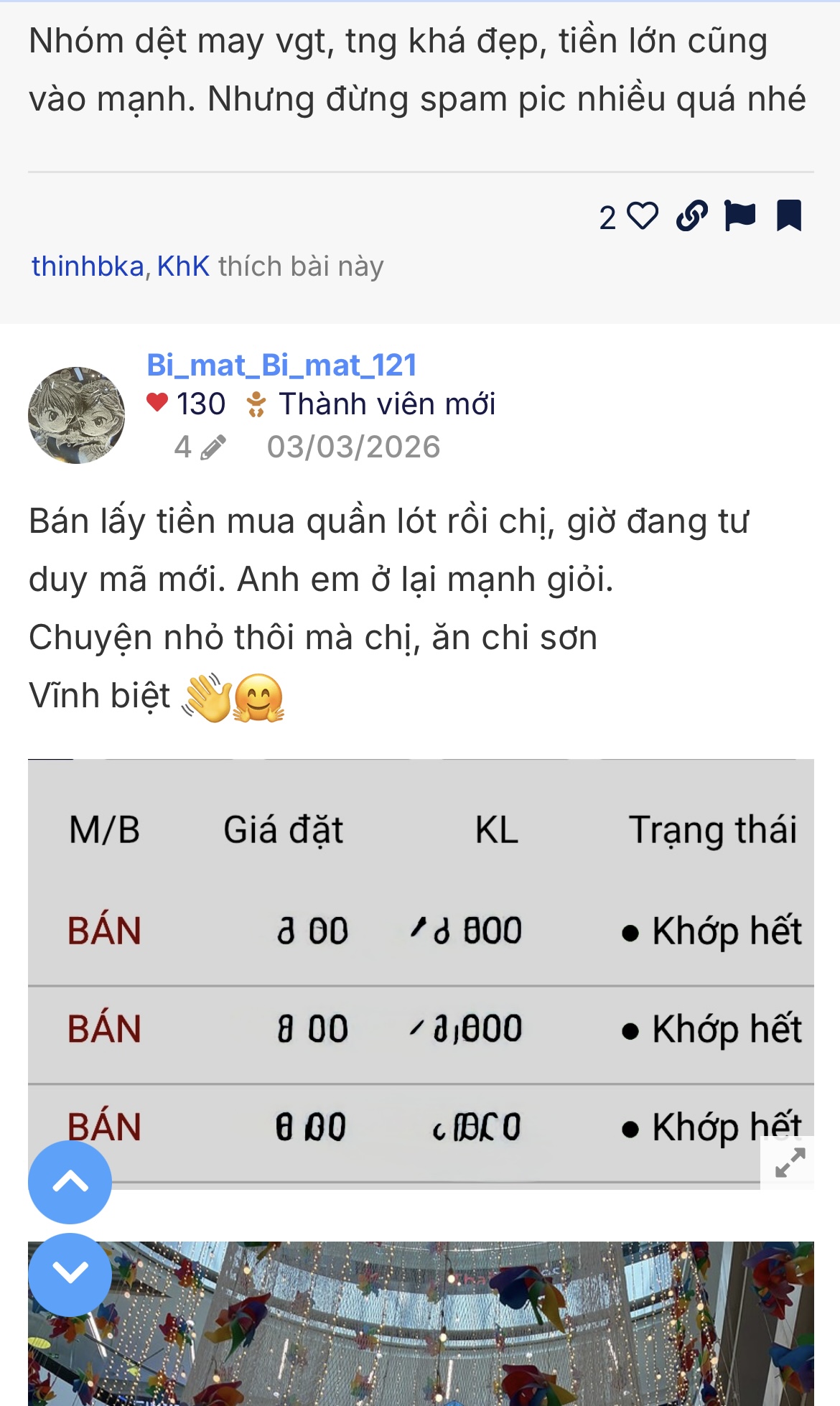
Task: Flag the top post for moderators
Action: pos(740,216)
